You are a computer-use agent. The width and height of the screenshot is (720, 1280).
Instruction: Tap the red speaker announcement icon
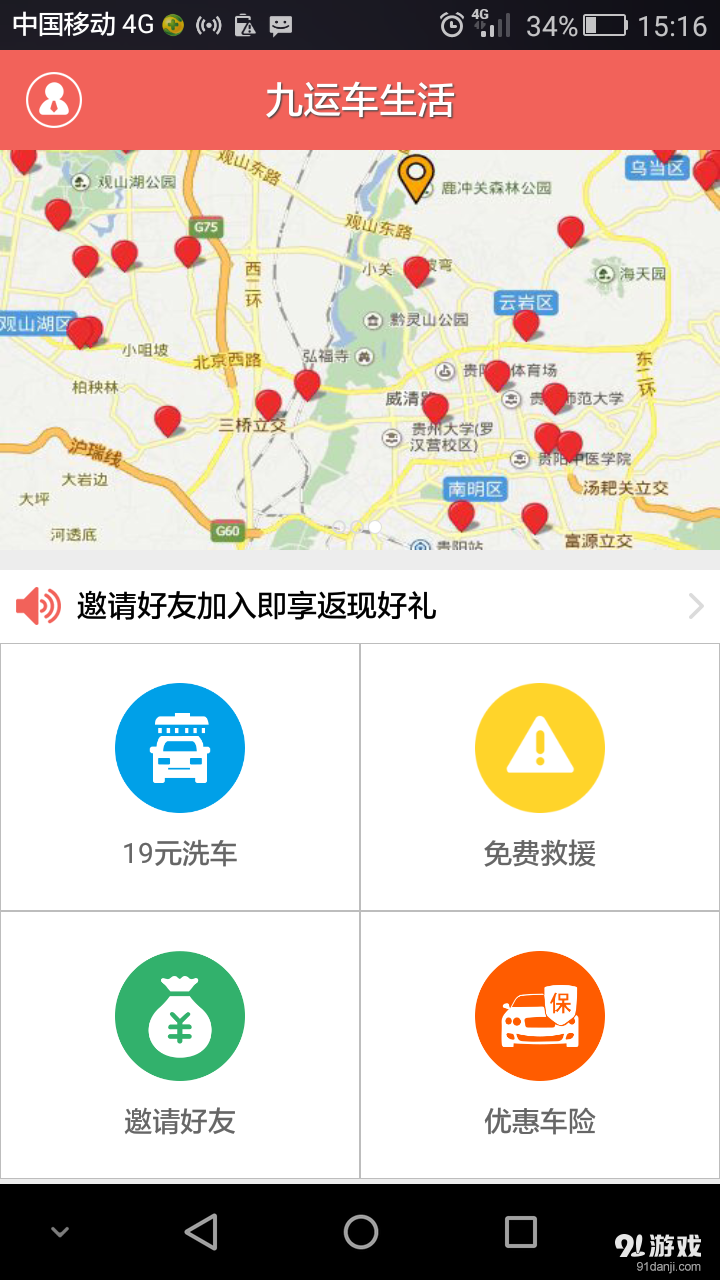[x=37, y=605]
